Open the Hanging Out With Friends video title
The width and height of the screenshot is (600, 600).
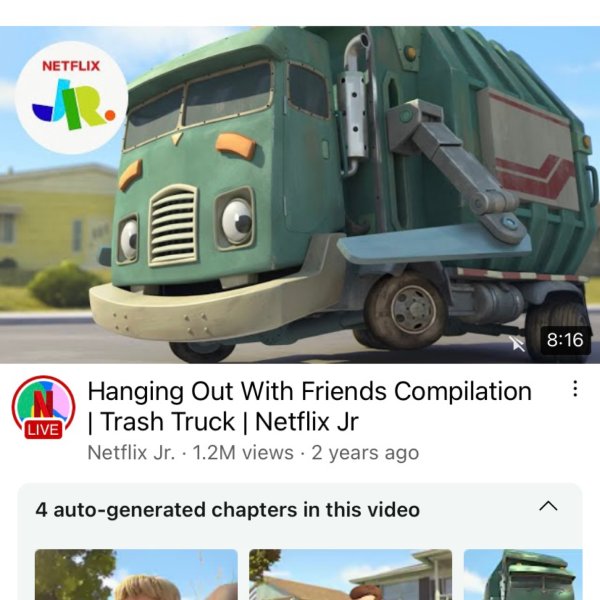point(308,405)
